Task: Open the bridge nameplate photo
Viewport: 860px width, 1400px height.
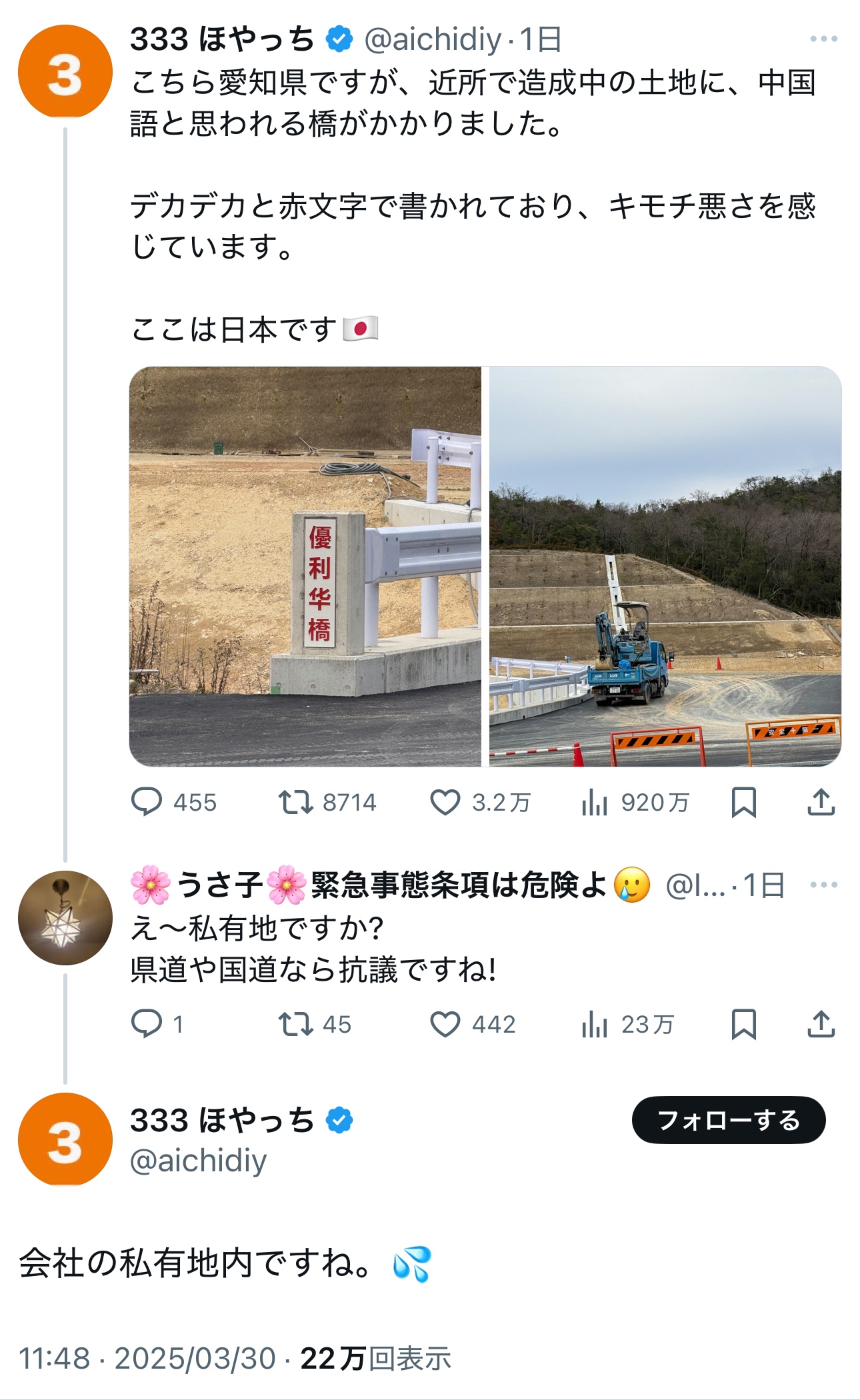Action: coord(305,566)
